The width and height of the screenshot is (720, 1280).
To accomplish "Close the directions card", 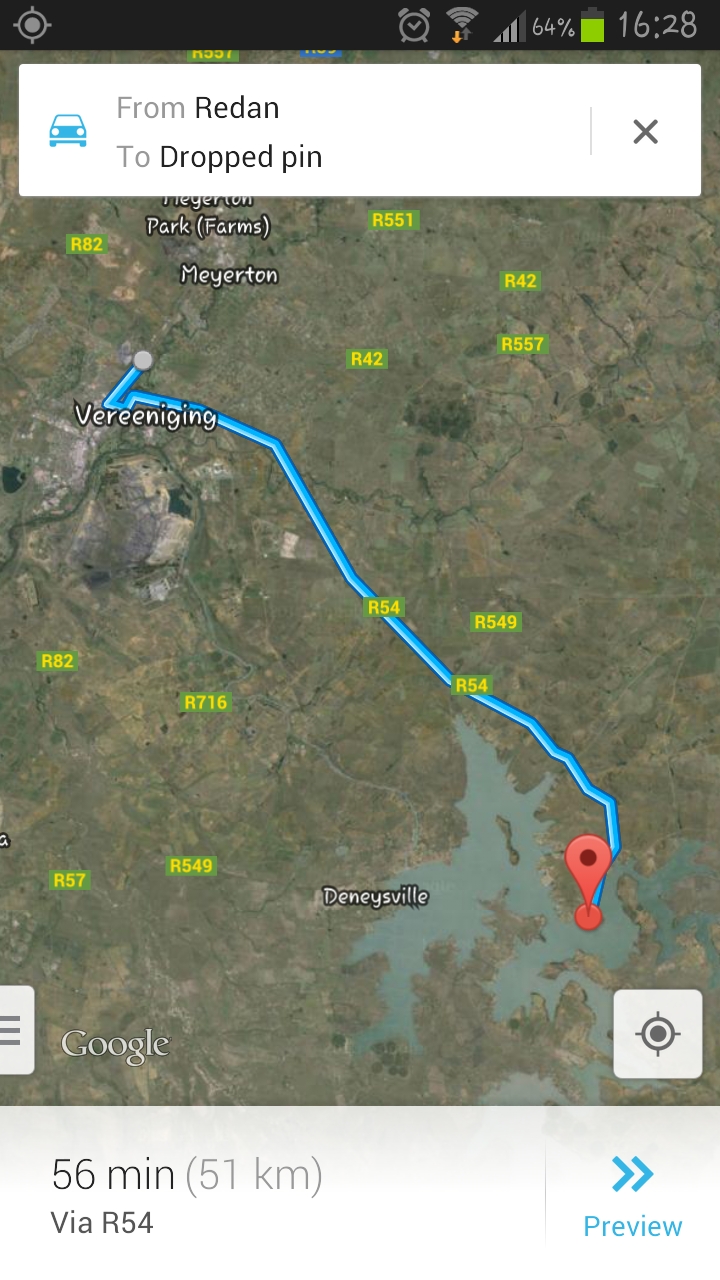I will pyautogui.click(x=645, y=131).
